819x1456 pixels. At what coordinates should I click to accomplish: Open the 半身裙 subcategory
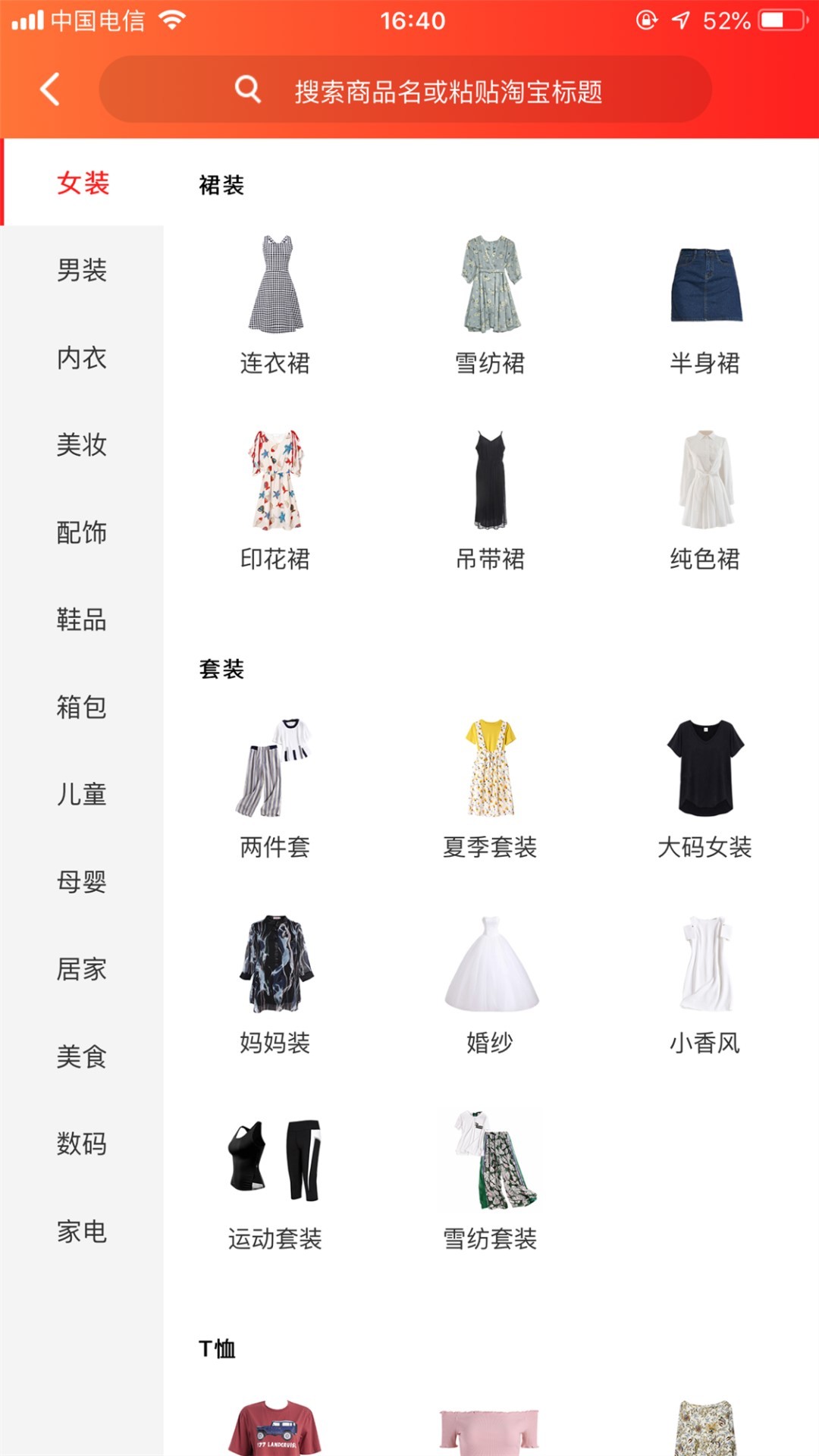point(705,303)
